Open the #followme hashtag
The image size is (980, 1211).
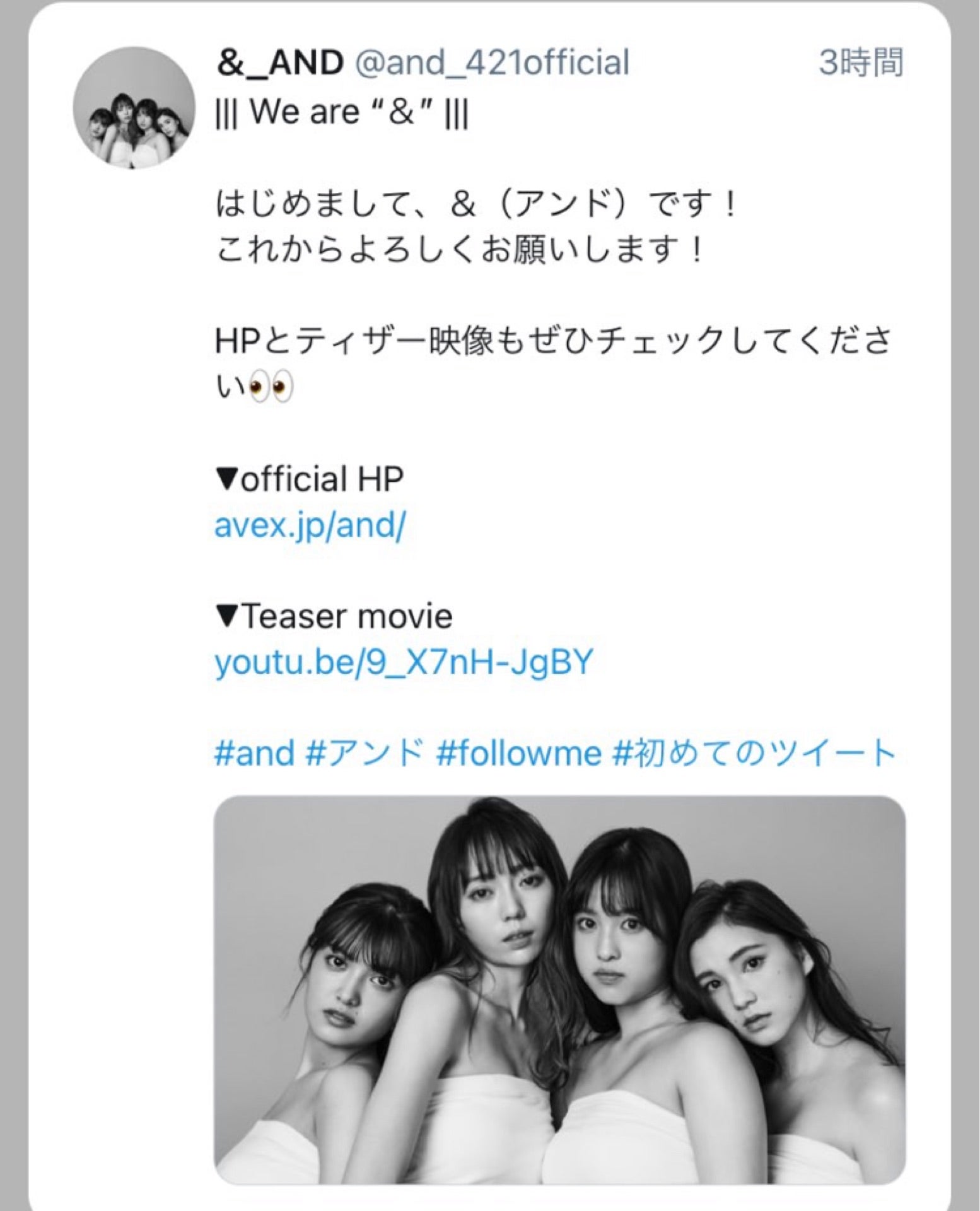[518, 753]
